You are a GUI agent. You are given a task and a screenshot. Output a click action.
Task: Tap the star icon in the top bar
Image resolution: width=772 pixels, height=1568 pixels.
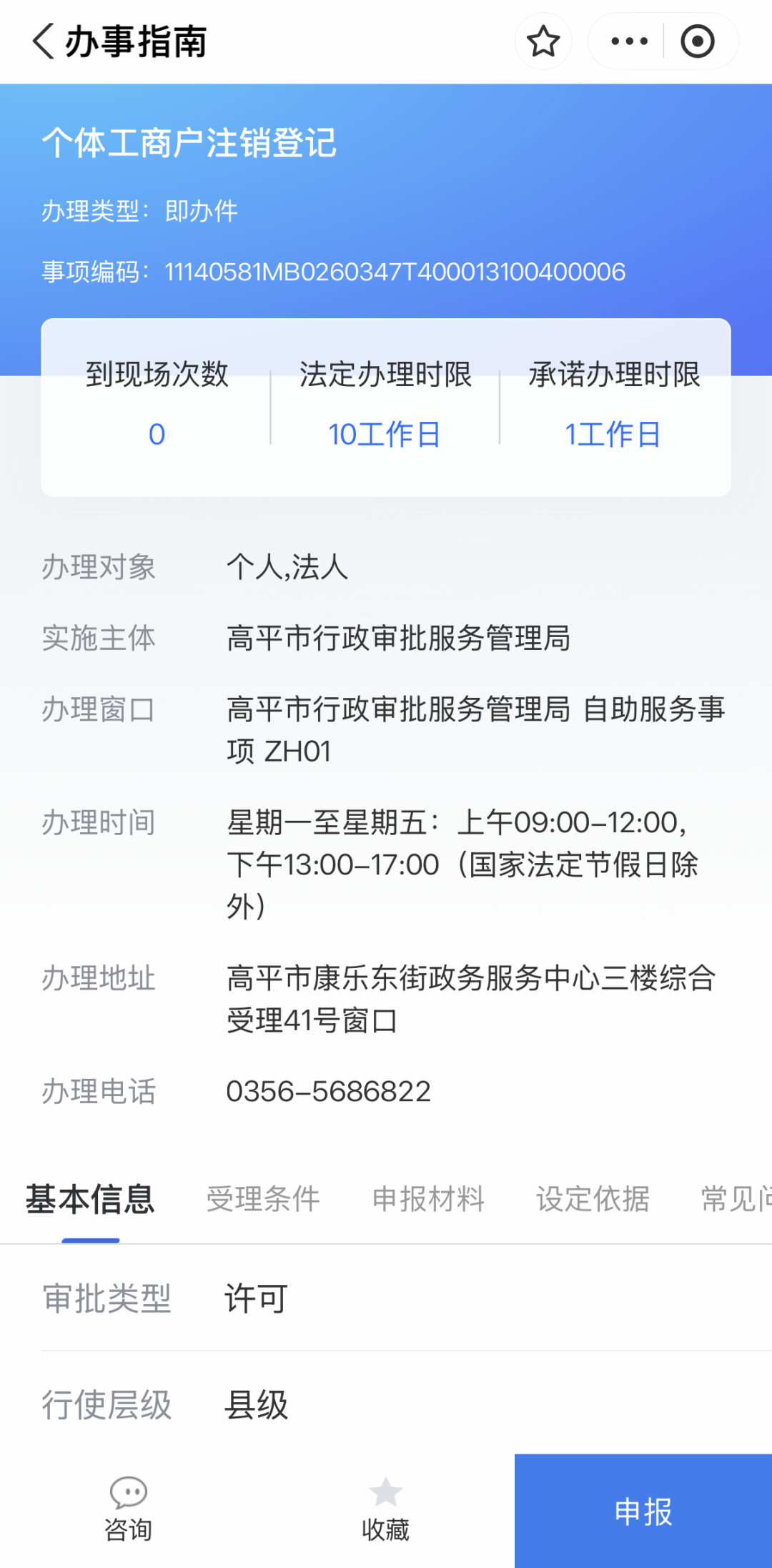pyautogui.click(x=543, y=41)
